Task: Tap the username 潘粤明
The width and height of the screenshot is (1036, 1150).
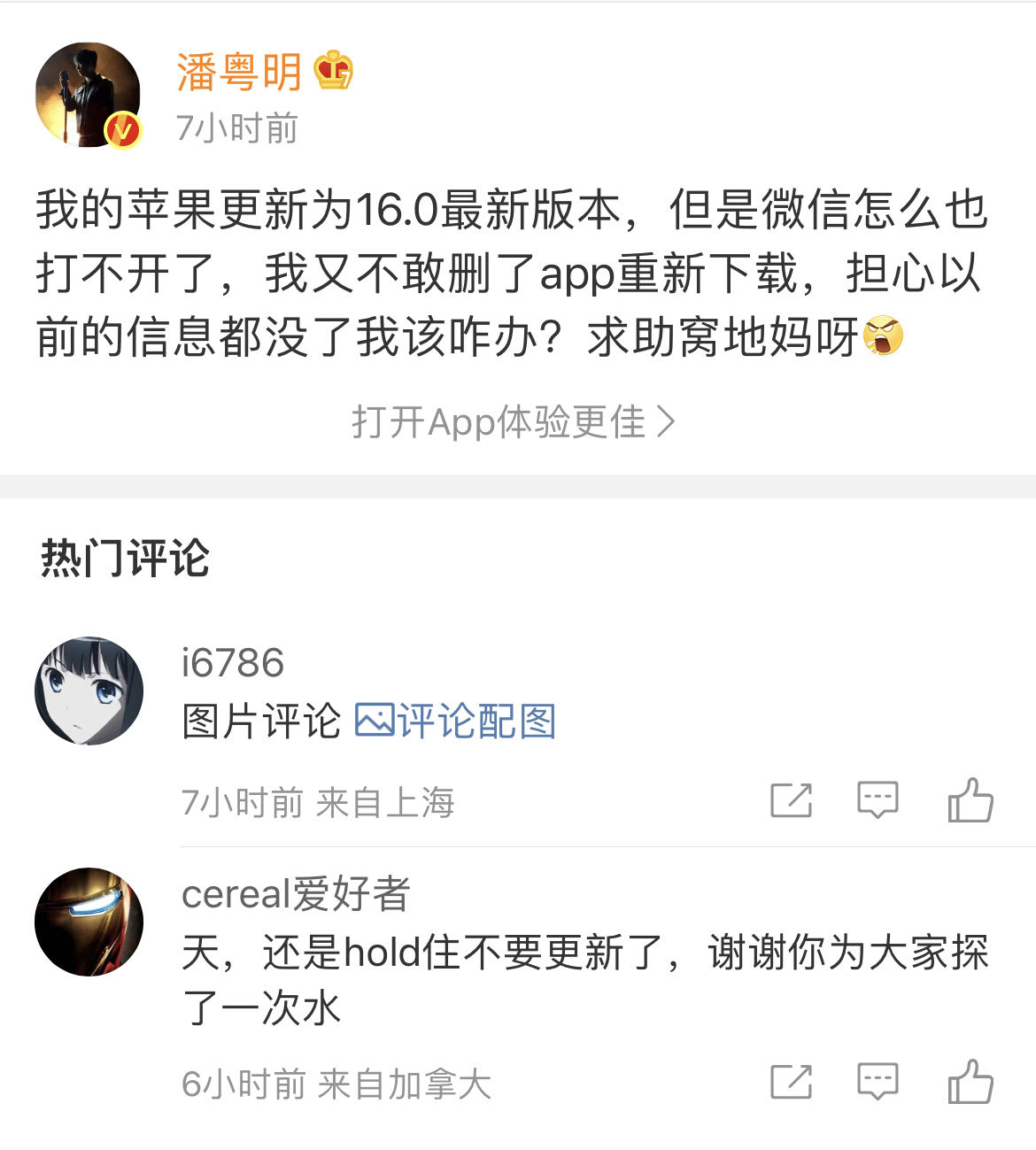Action: click(x=239, y=72)
